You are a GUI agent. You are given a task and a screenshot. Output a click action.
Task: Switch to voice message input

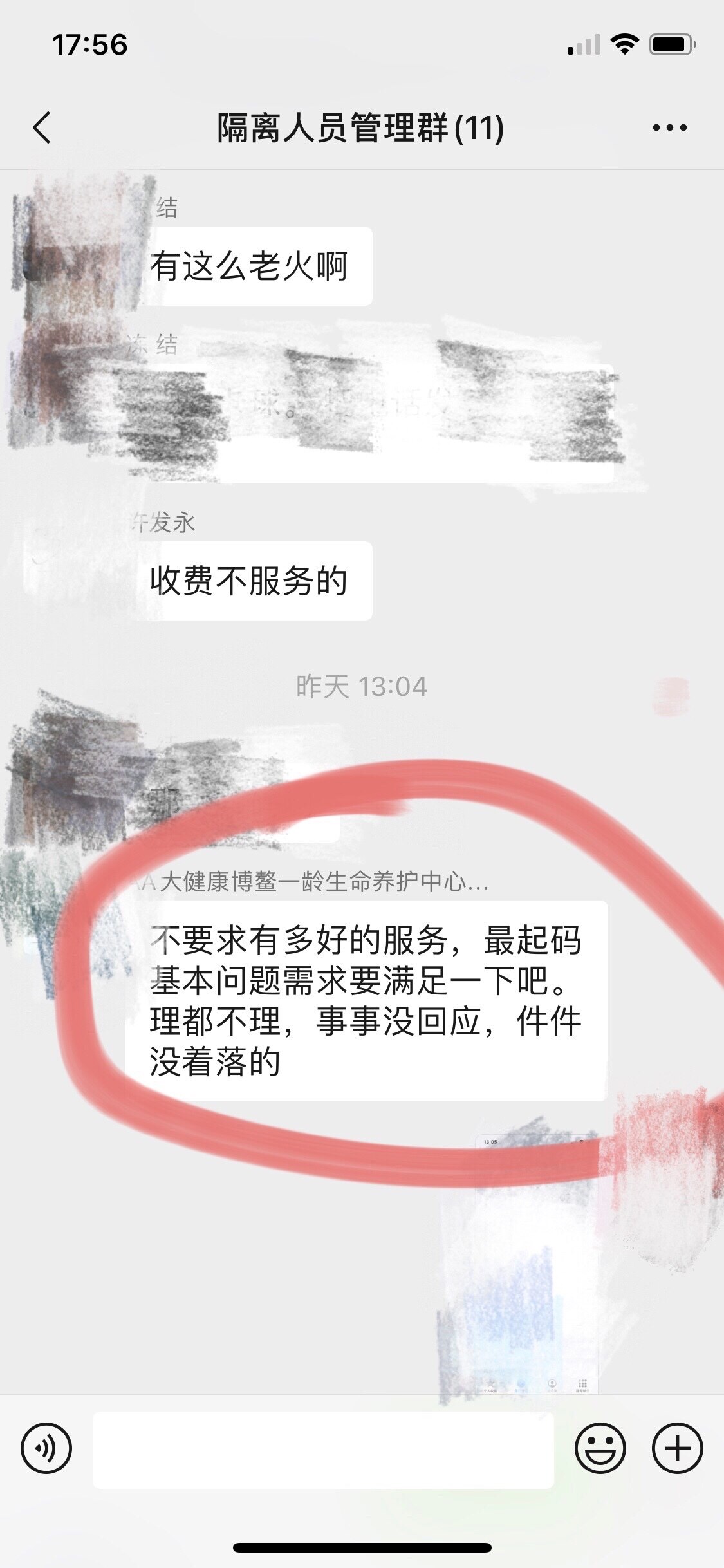[46, 1448]
